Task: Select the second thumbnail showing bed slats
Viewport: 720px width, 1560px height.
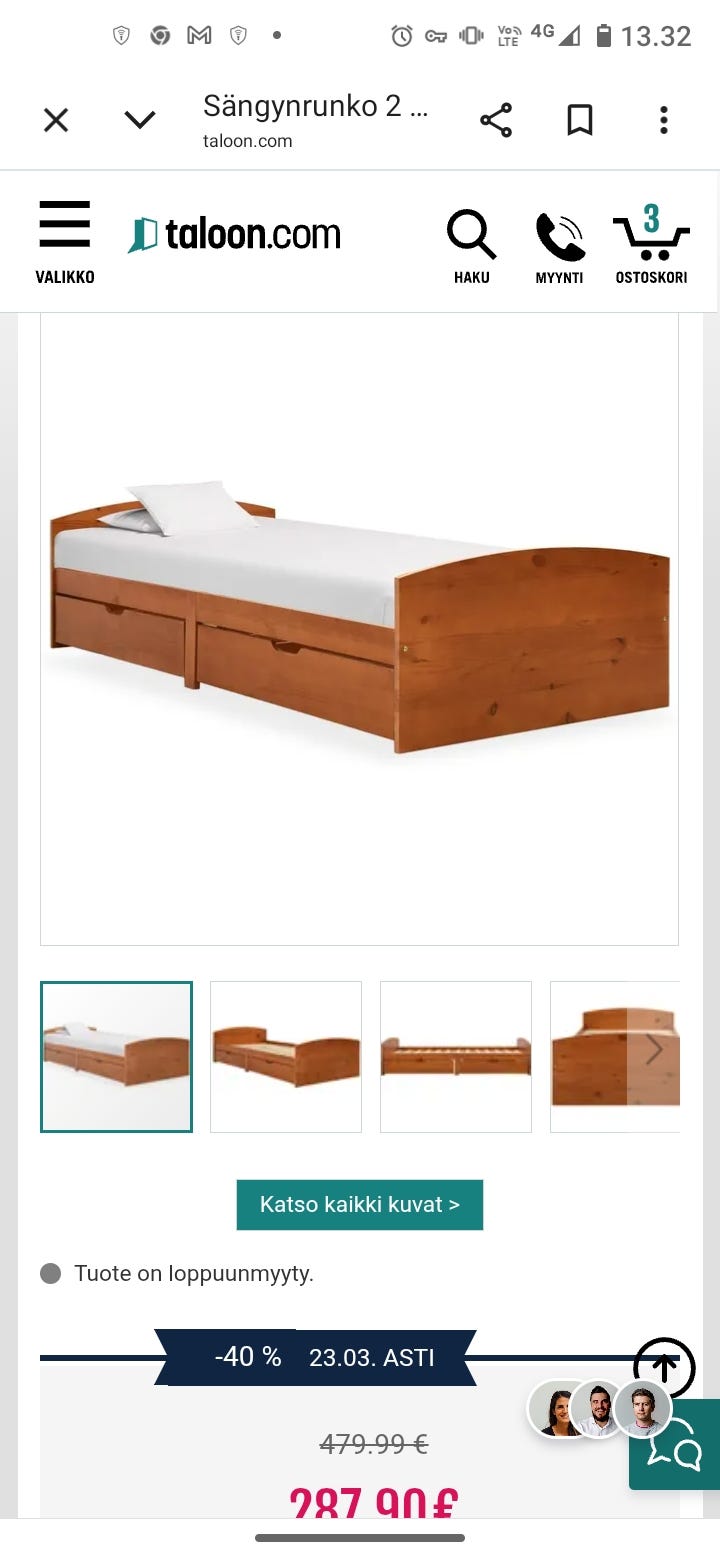Action: pyautogui.click(x=286, y=1057)
